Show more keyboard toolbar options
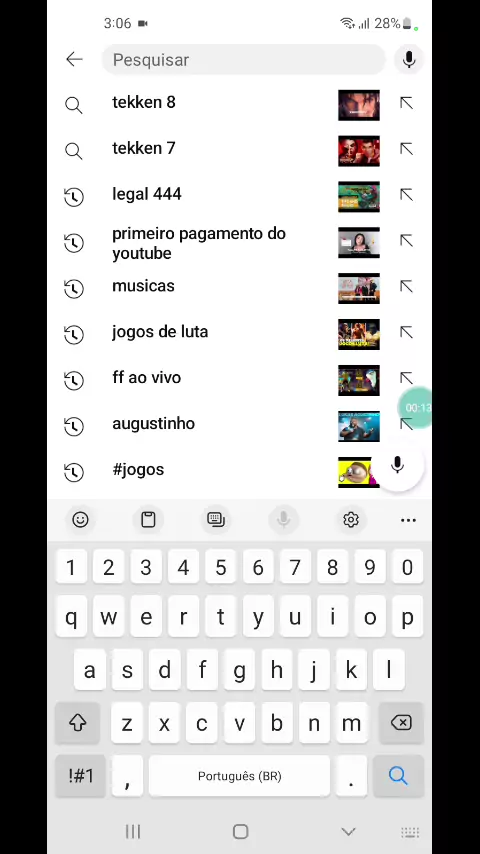Screen dimensions: 480x854 [x=408, y=520]
